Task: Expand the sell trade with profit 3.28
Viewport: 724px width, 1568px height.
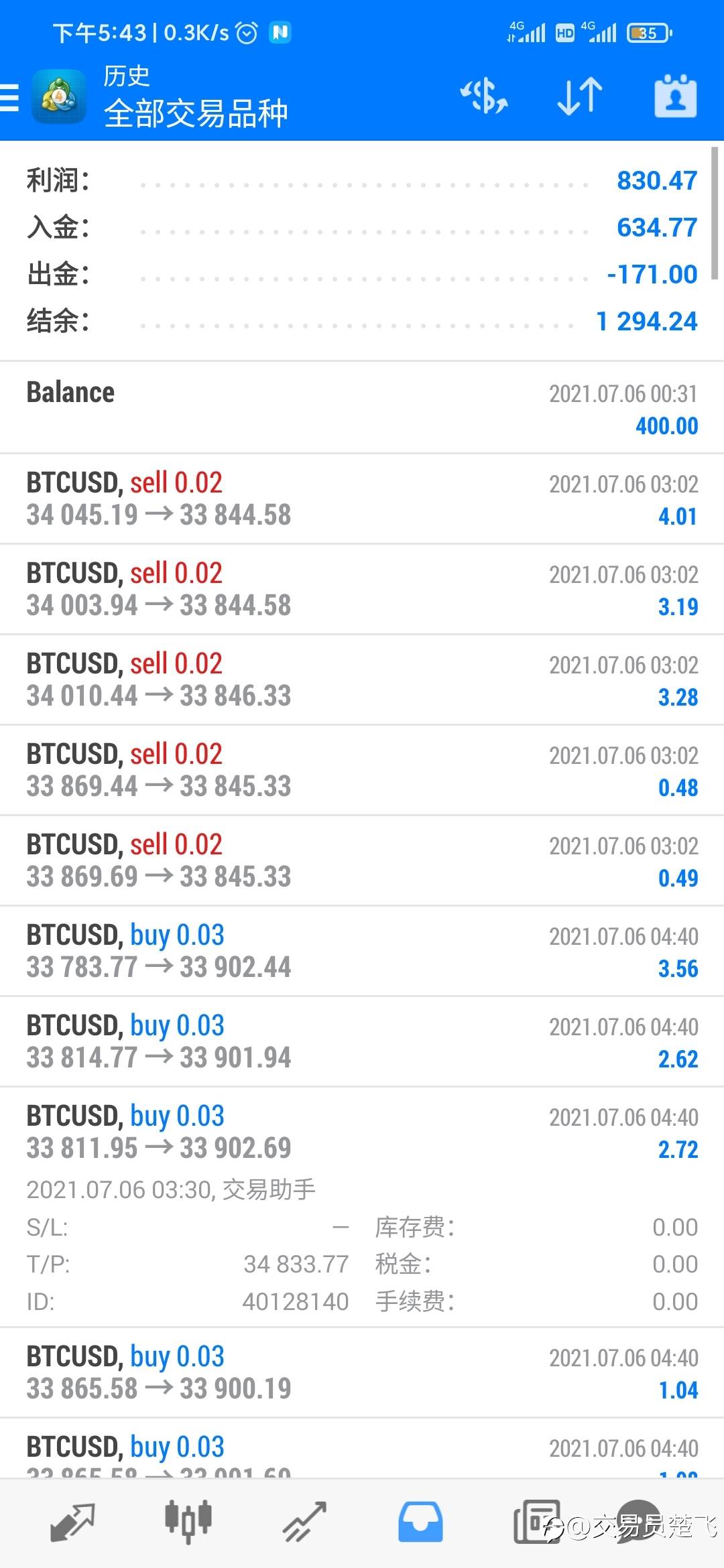Action: [362, 679]
